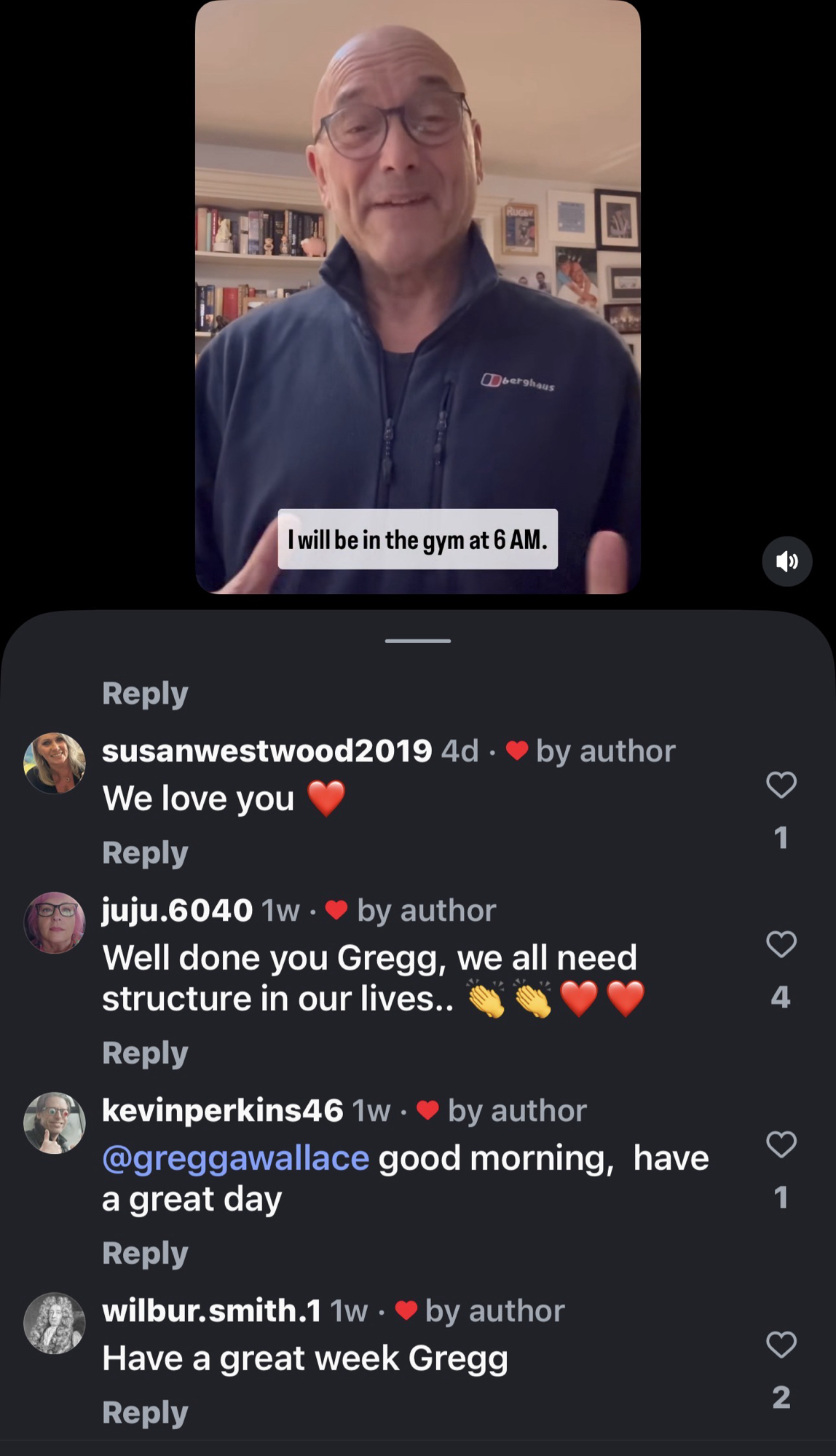Tap the wilbur.smith.1 username
This screenshot has height=1456, width=836.
click(x=211, y=1311)
